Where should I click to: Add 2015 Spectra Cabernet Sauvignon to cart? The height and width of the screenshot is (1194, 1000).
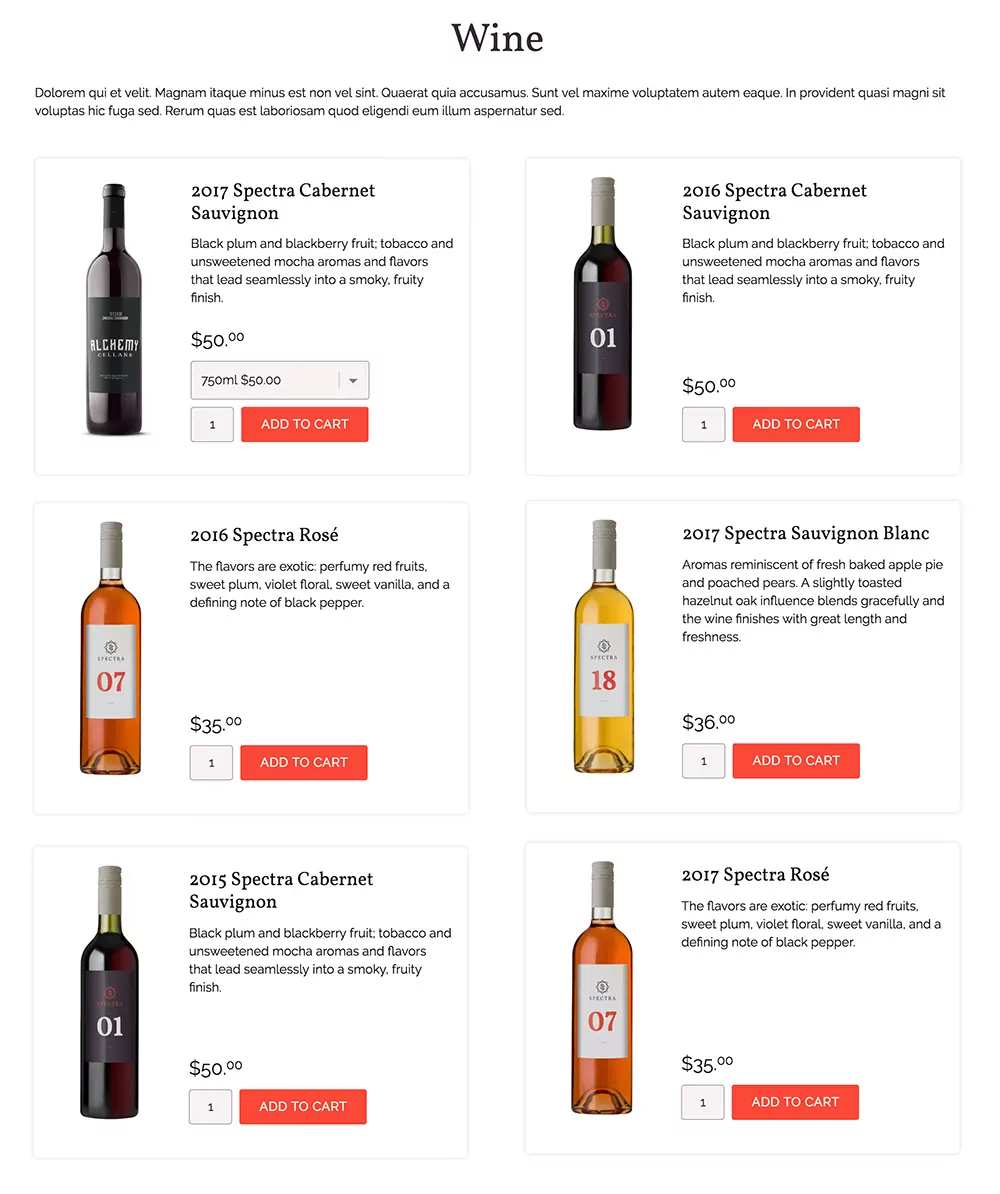coord(302,1106)
